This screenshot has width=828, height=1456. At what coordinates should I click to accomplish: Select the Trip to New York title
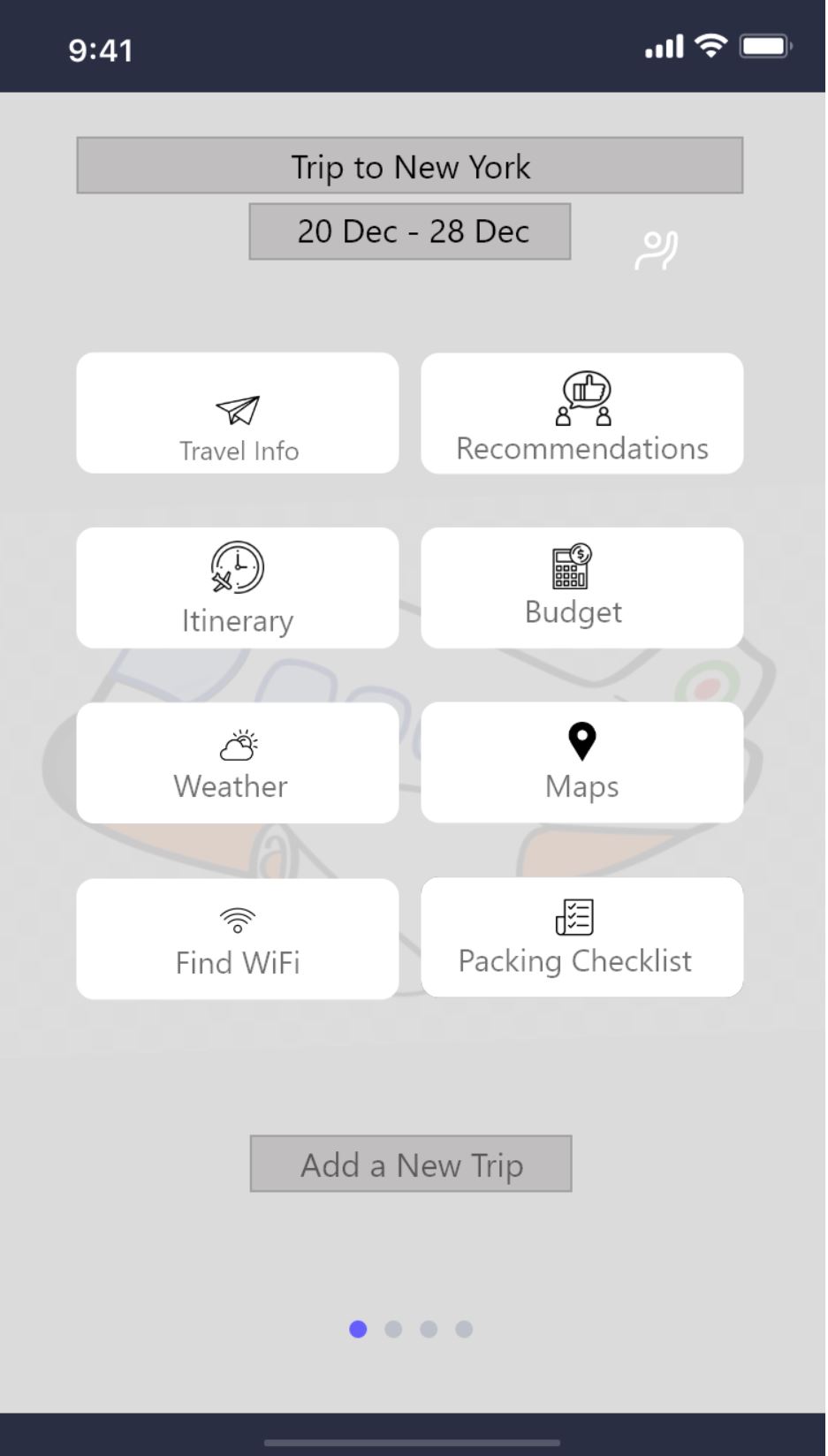(x=410, y=166)
